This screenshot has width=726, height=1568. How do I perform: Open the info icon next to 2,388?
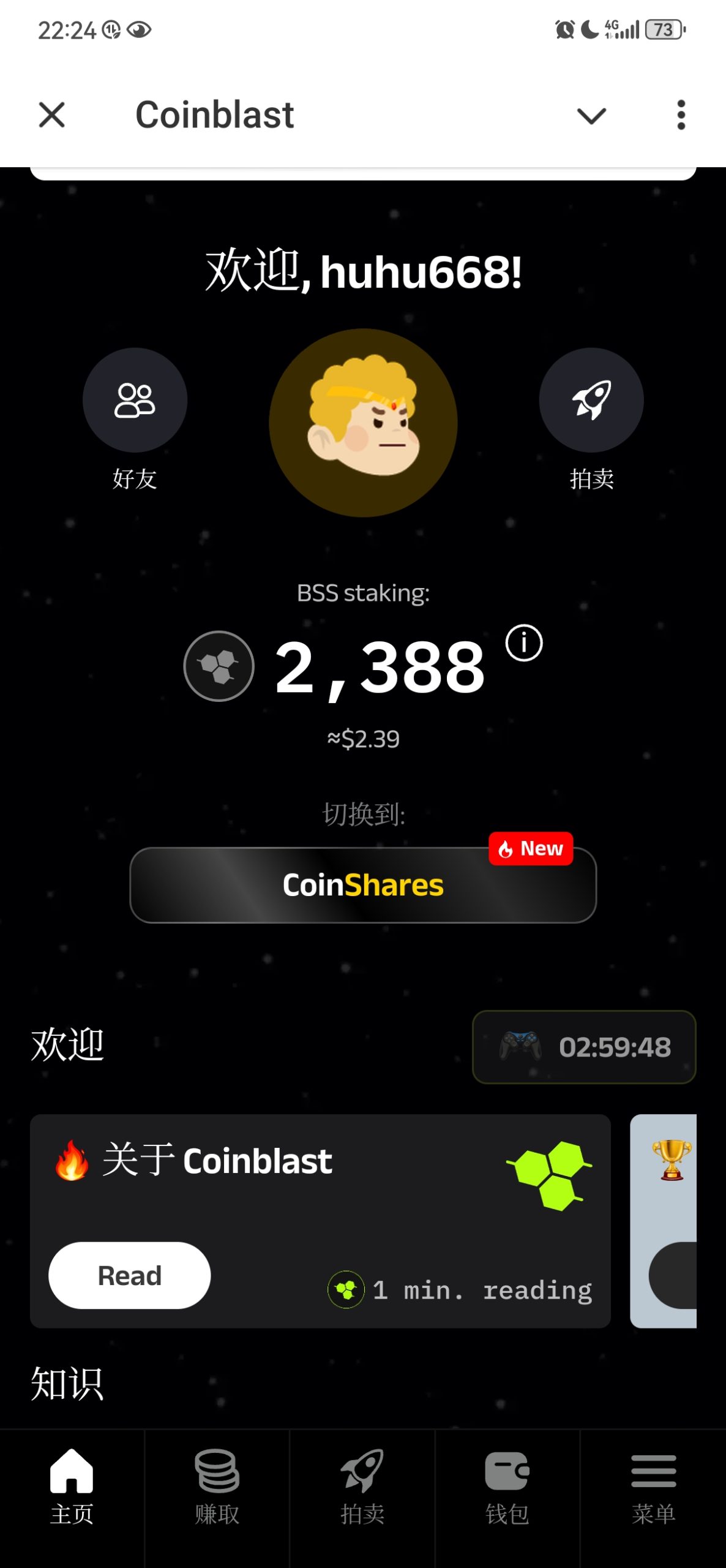coord(523,644)
